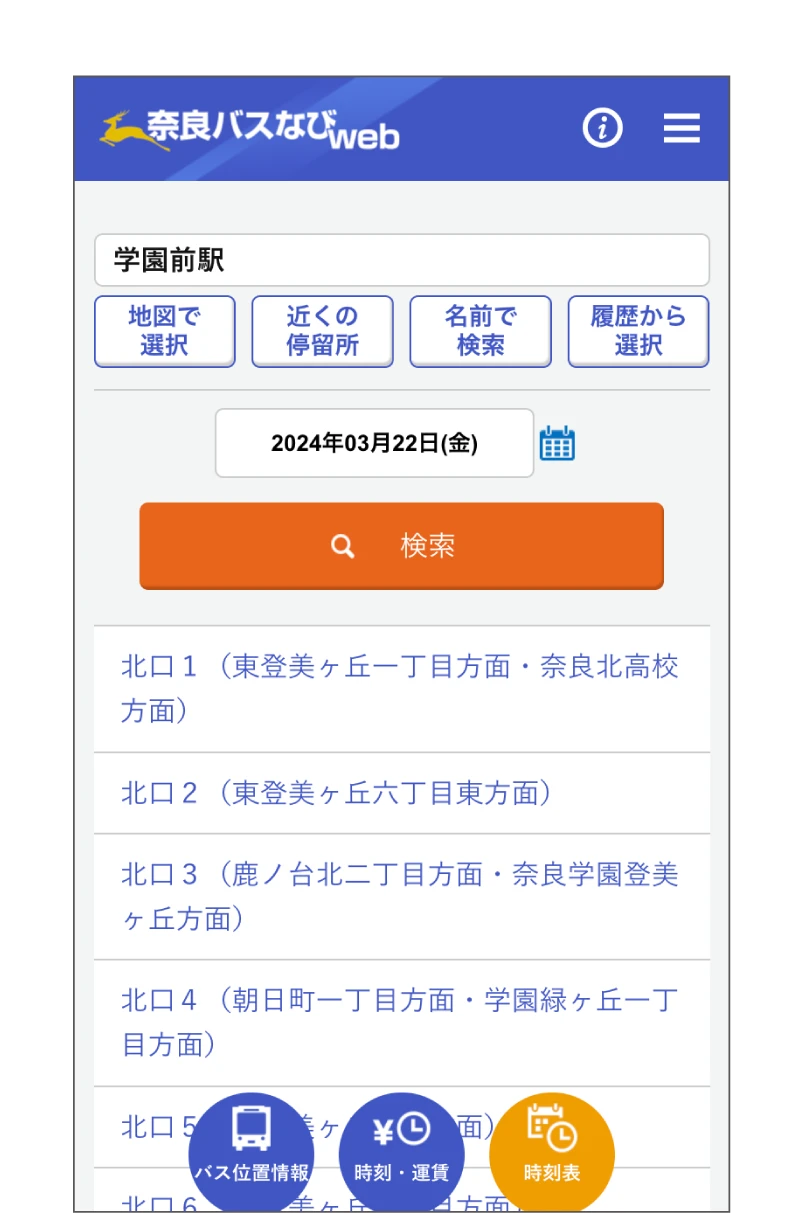802x1220 pixels.
Task: Open the hamburger menu
Action: 681,128
